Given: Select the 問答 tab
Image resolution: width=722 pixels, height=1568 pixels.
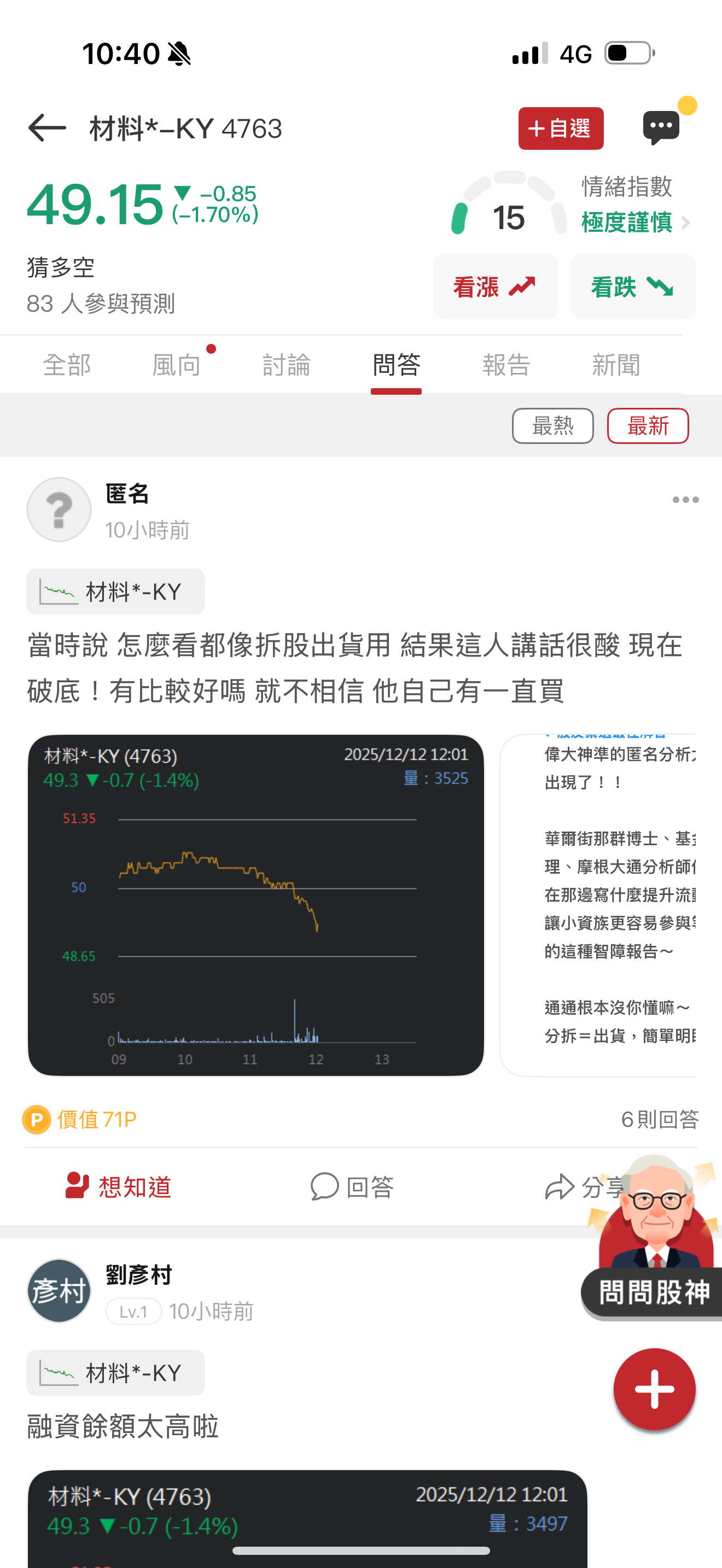Looking at the screenshot, I should point(397,365).
